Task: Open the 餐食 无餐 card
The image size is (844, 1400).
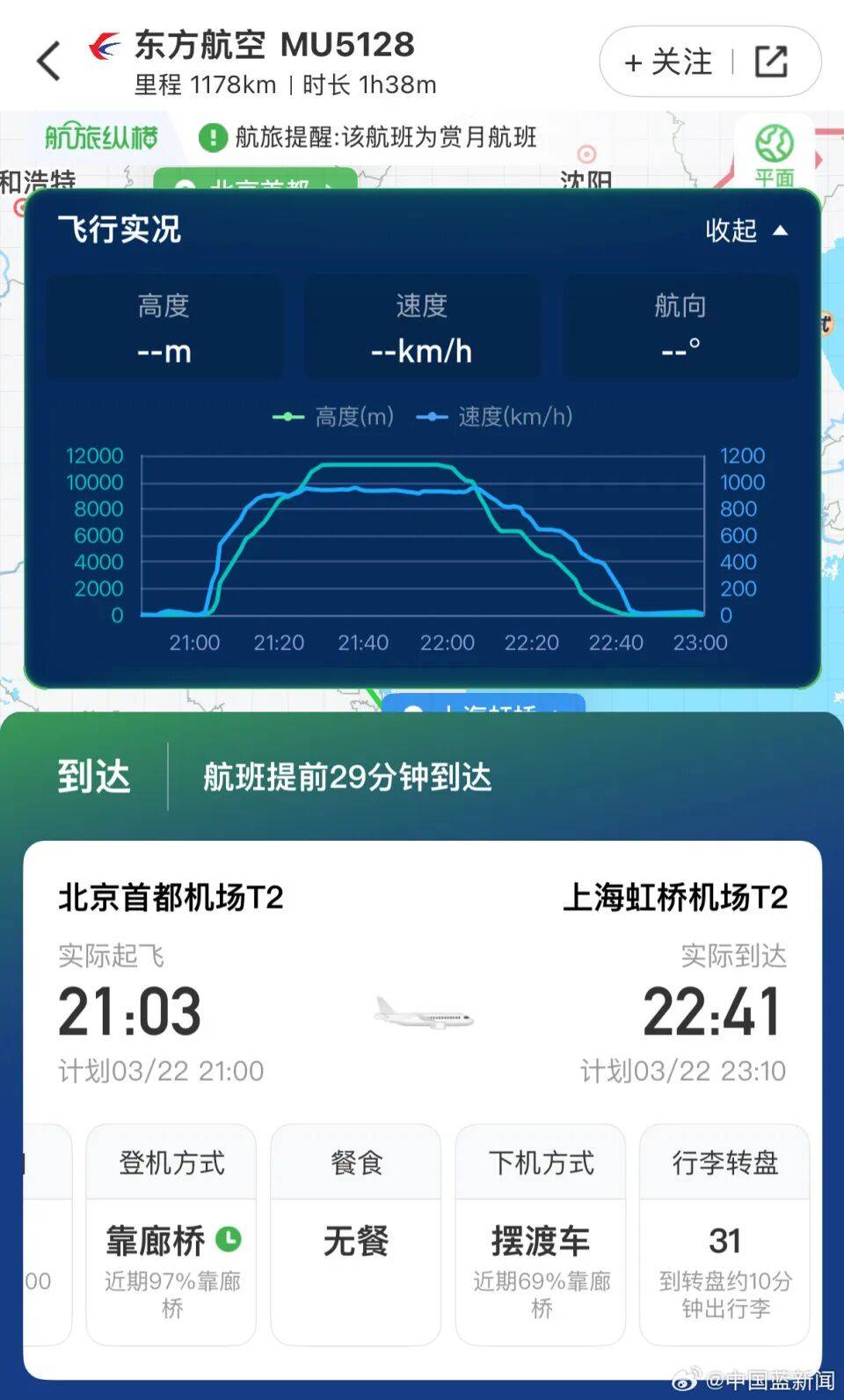Action: pyautogui.click(x=355, y=1235)
